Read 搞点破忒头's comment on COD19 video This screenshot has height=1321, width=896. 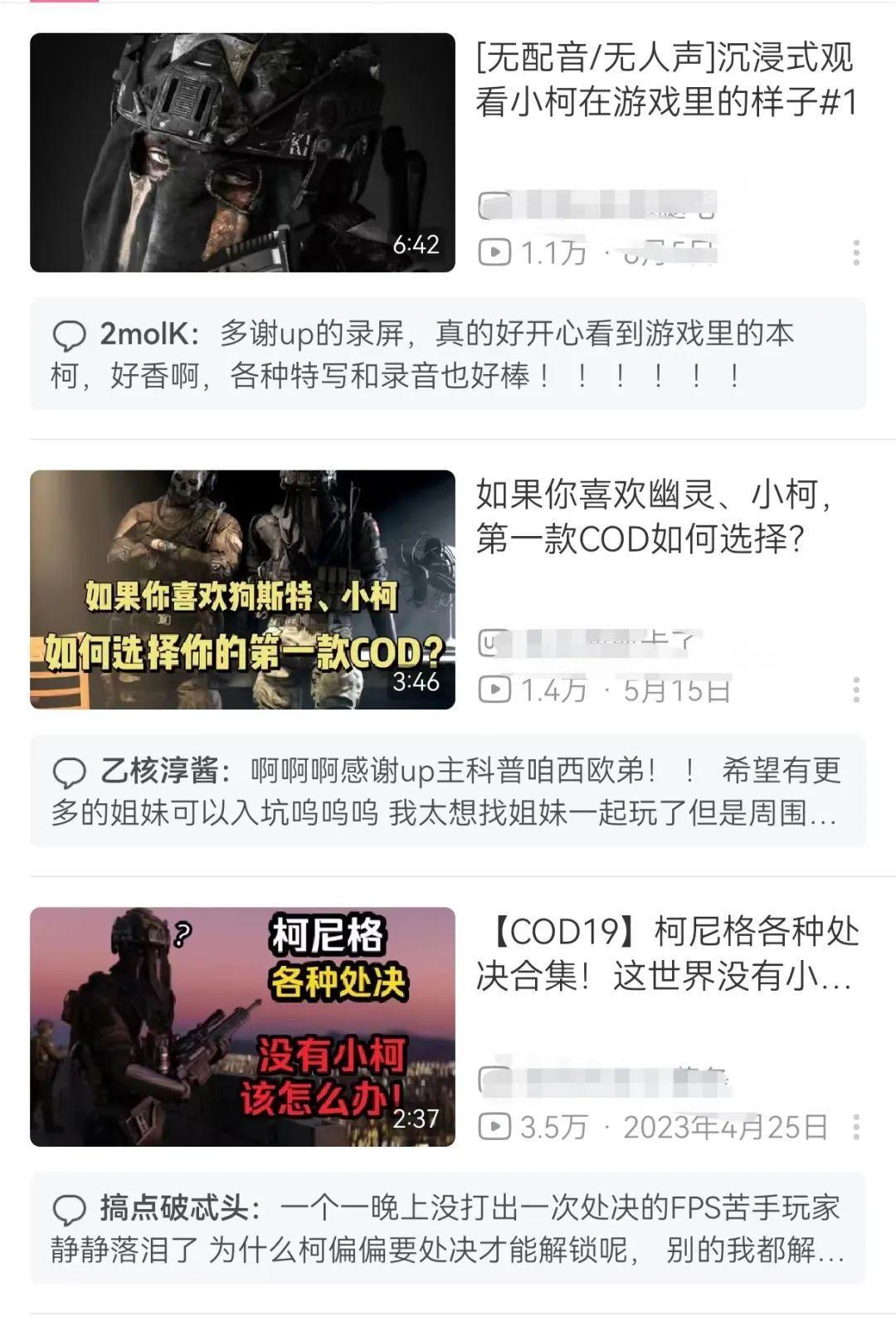tap(448, 1229)
